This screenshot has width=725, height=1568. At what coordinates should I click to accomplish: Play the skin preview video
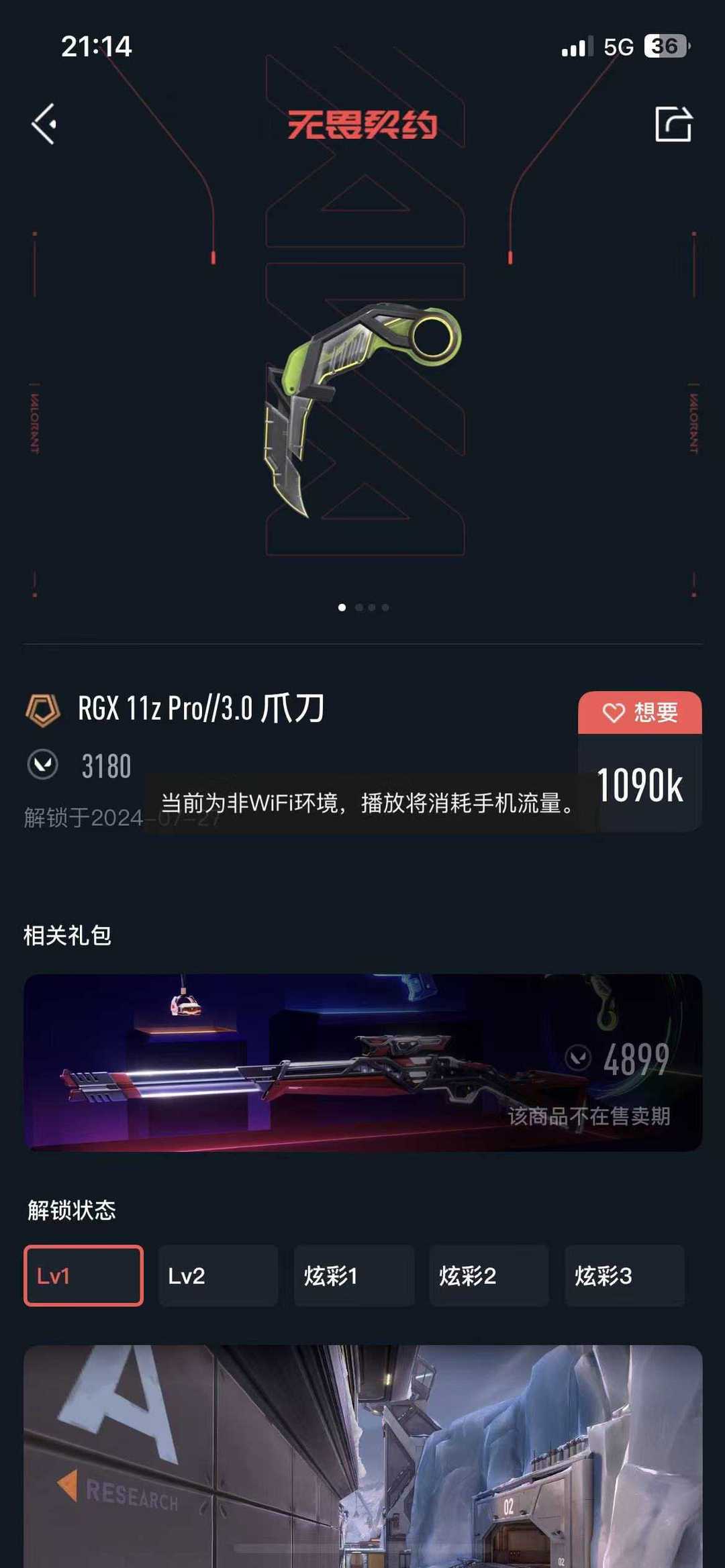(x=362, y=1456)
